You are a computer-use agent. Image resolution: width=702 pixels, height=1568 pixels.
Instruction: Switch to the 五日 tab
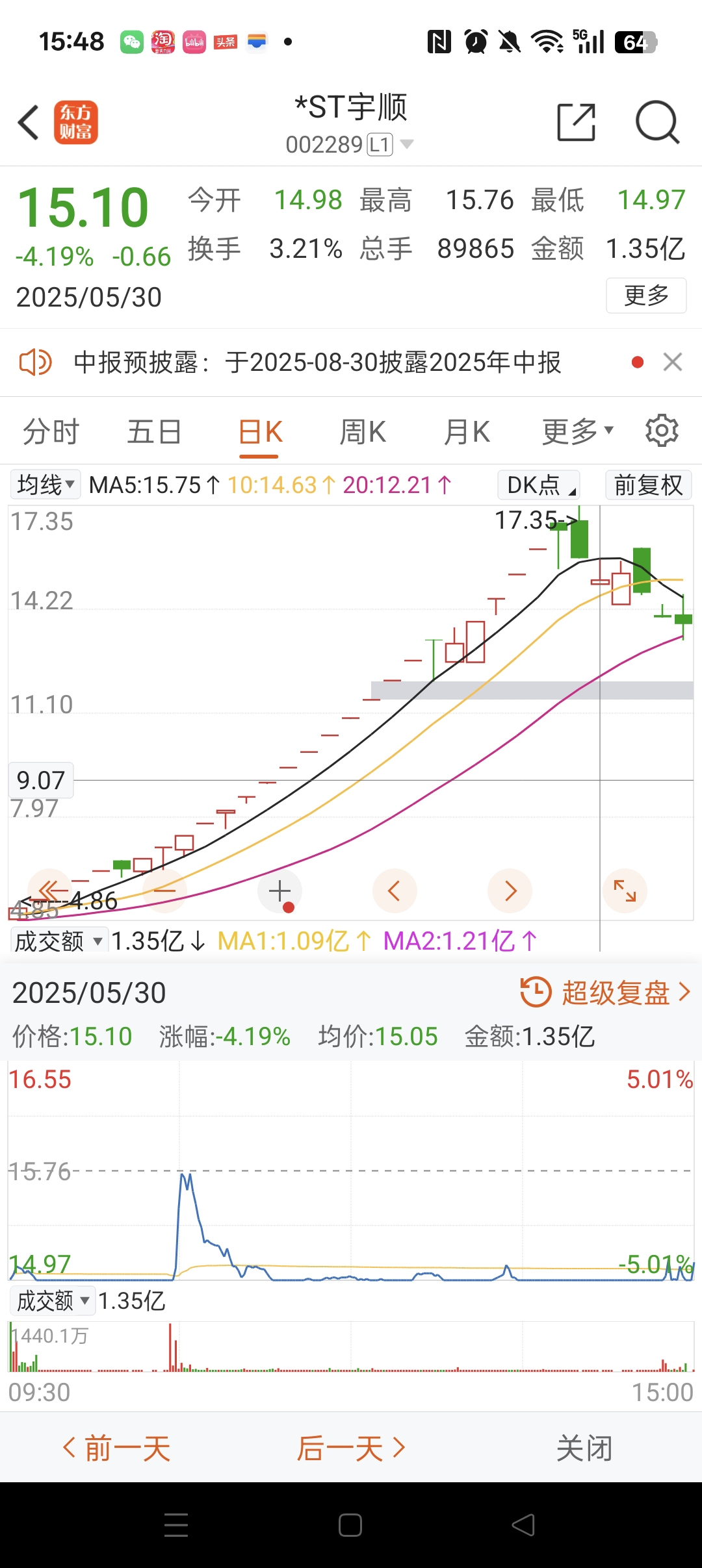click(x=154, y=432)
